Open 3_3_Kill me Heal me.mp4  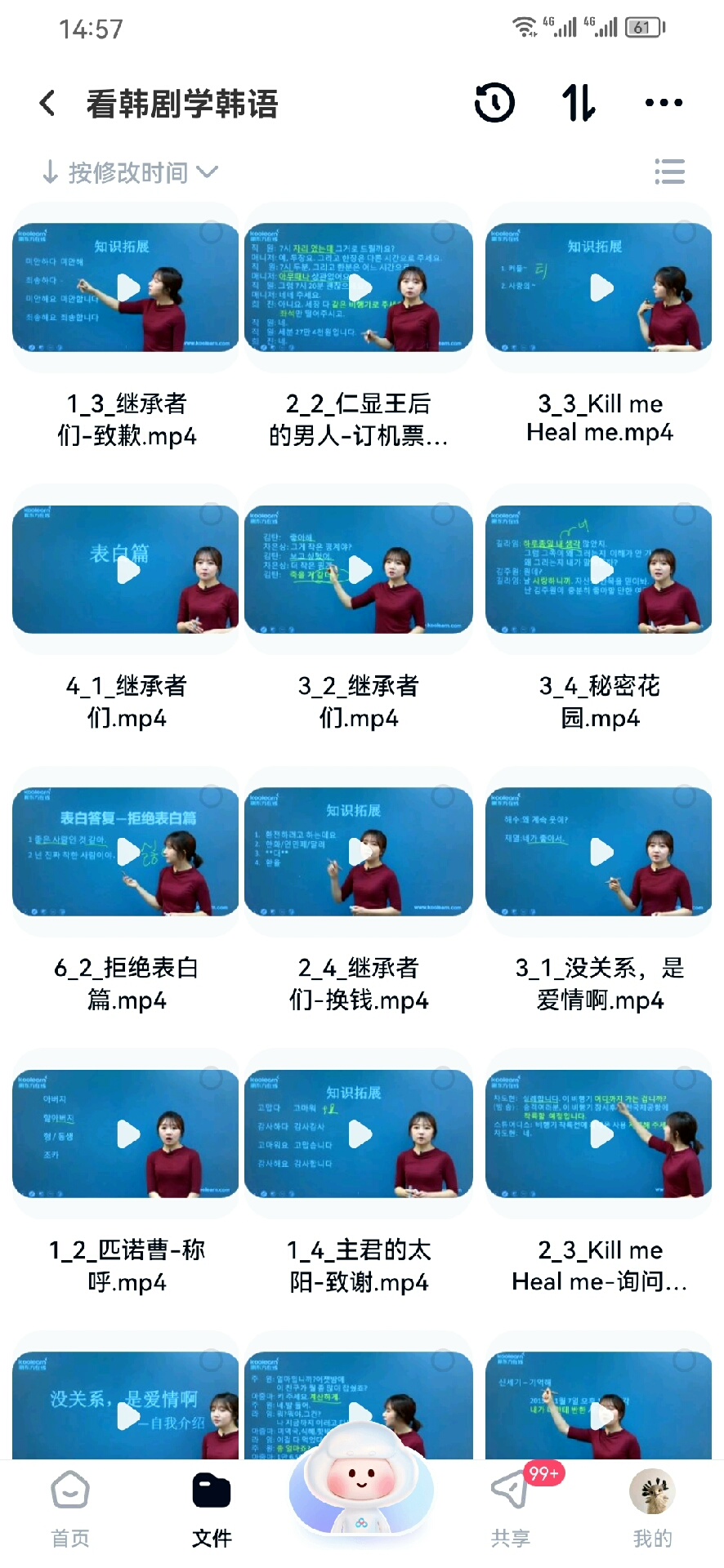click(x=600, y=287)
